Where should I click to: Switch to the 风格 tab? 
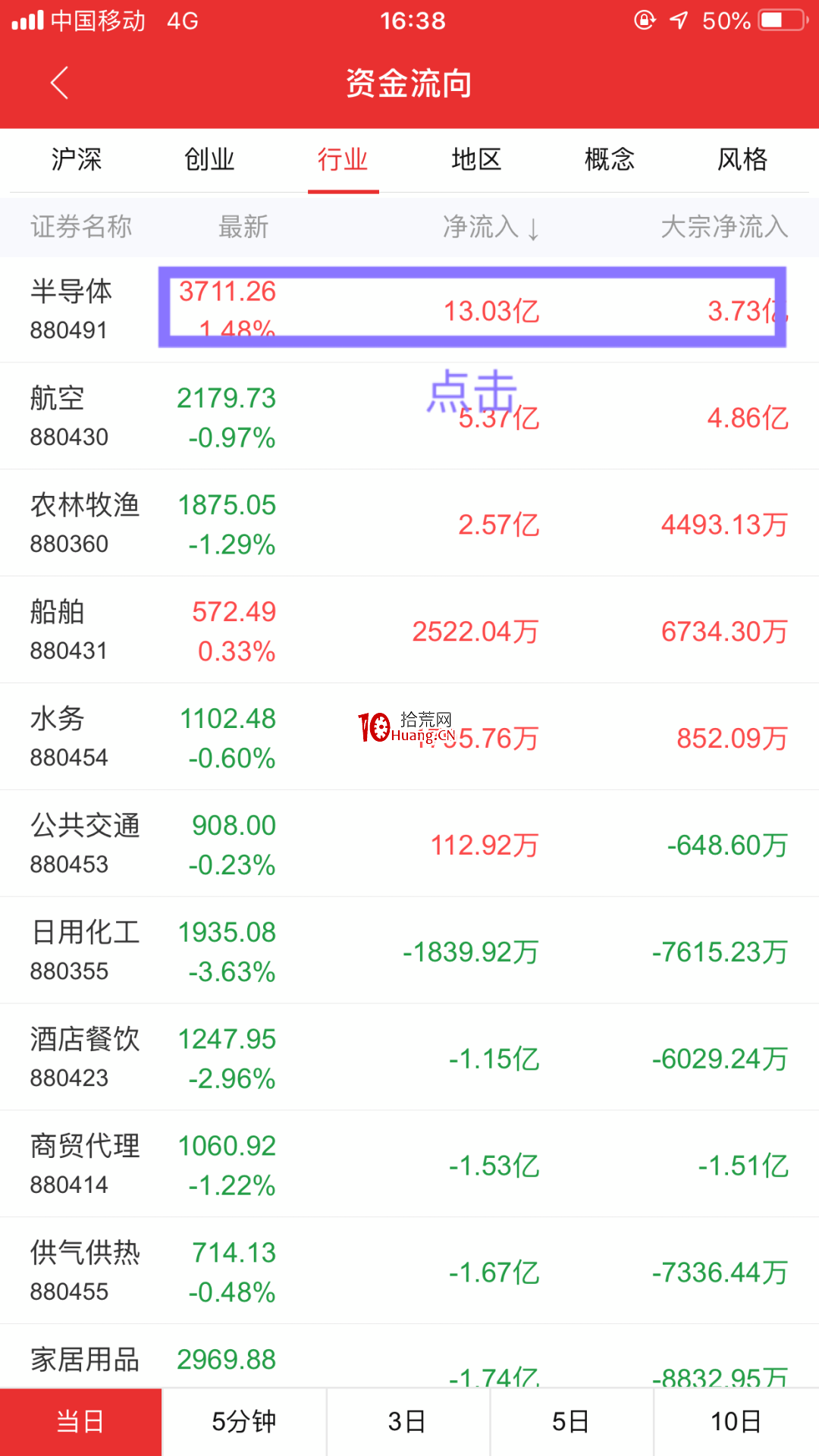click(x=742, y=159)
